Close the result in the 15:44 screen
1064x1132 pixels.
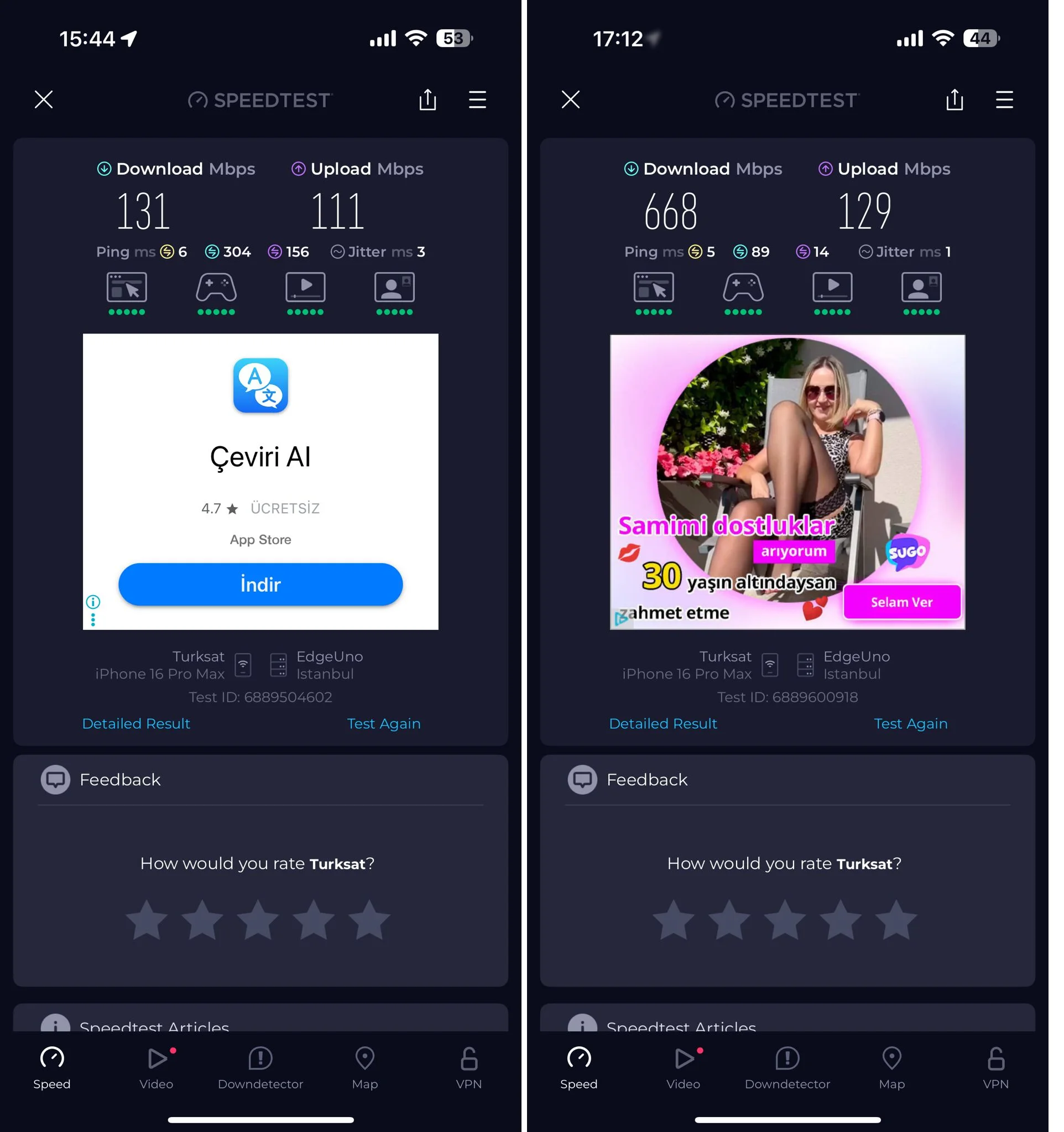pos(44,100)
